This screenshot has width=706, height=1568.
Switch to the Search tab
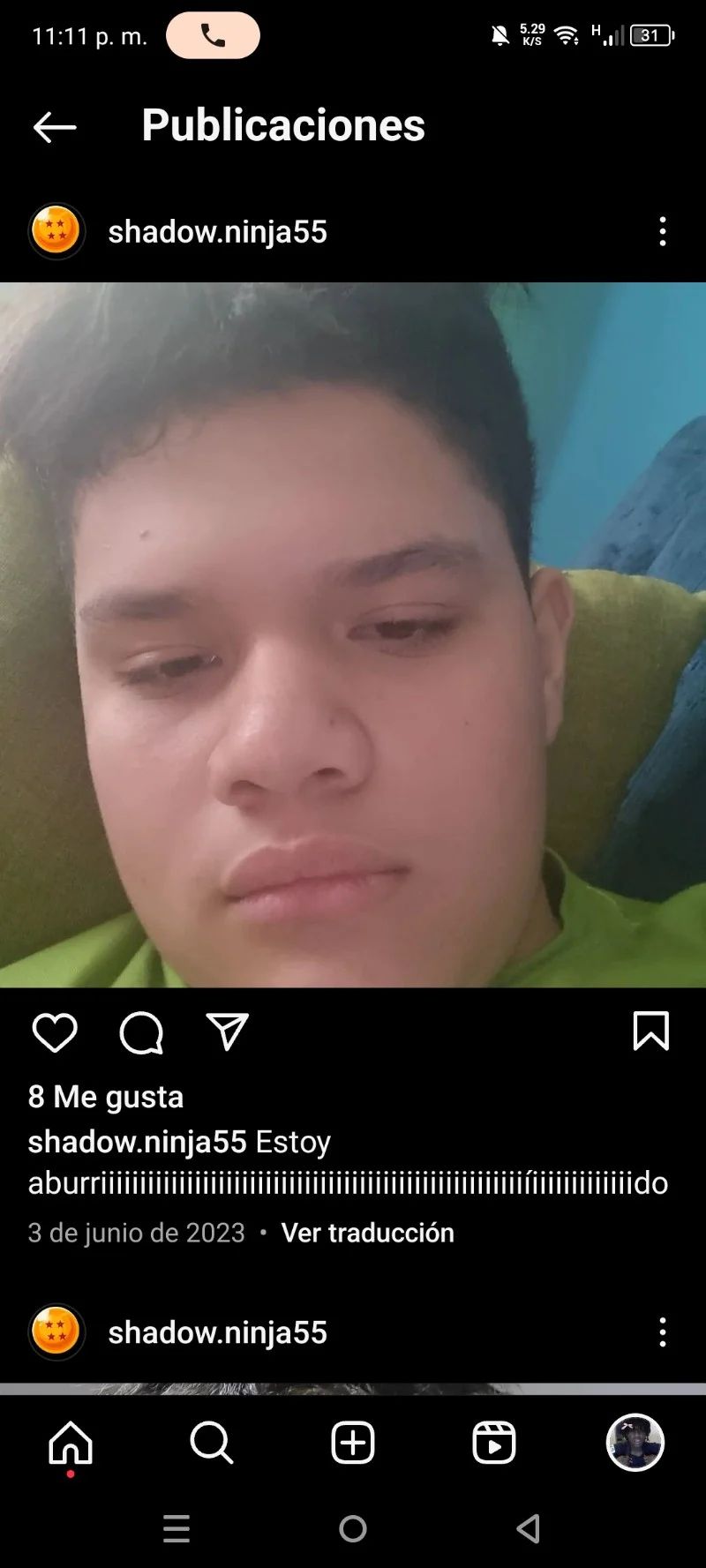coord(212,1444)
